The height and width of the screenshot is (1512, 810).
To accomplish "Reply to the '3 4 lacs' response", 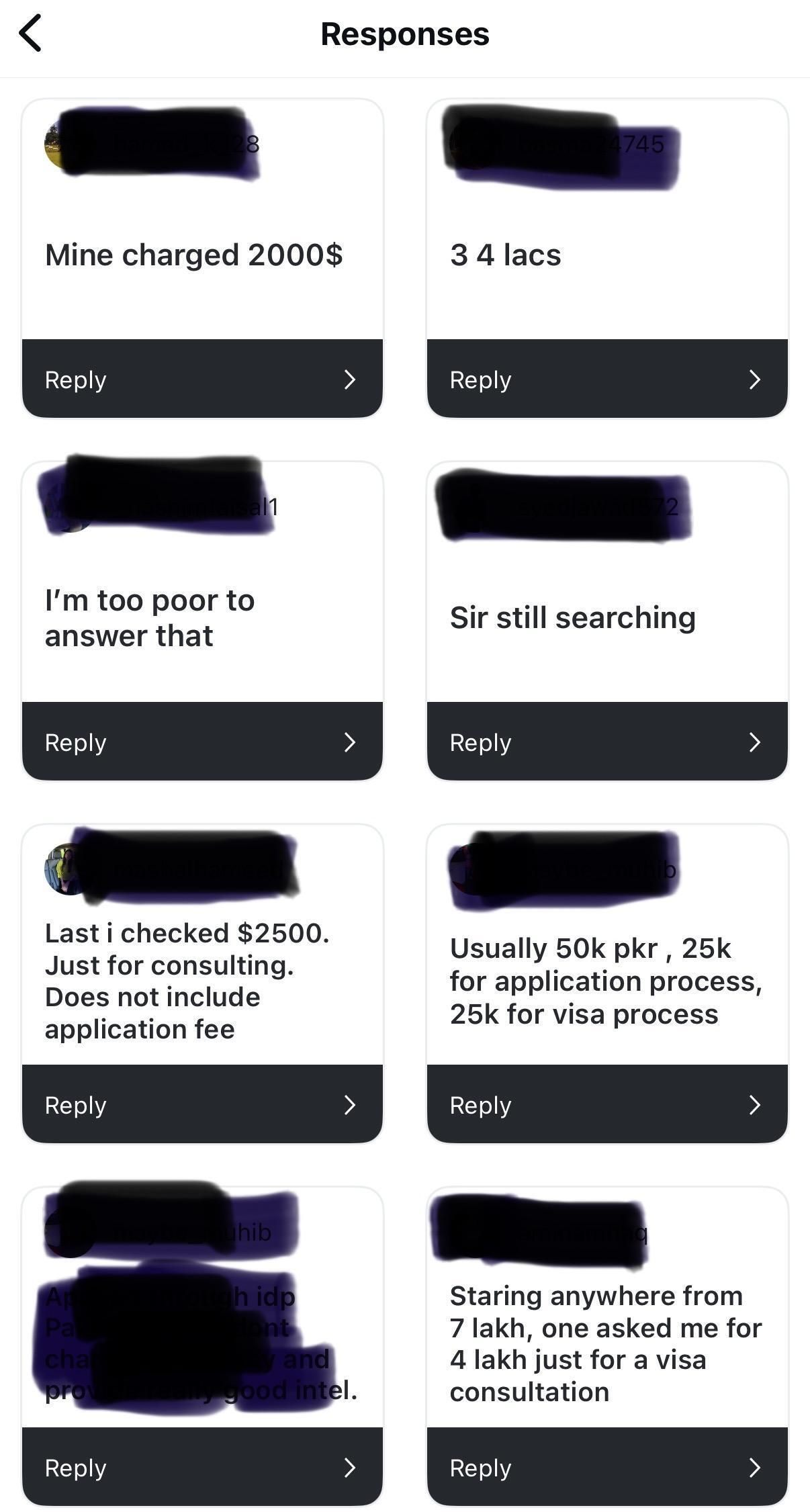I will pyautogui.click(x=606, y=380).
